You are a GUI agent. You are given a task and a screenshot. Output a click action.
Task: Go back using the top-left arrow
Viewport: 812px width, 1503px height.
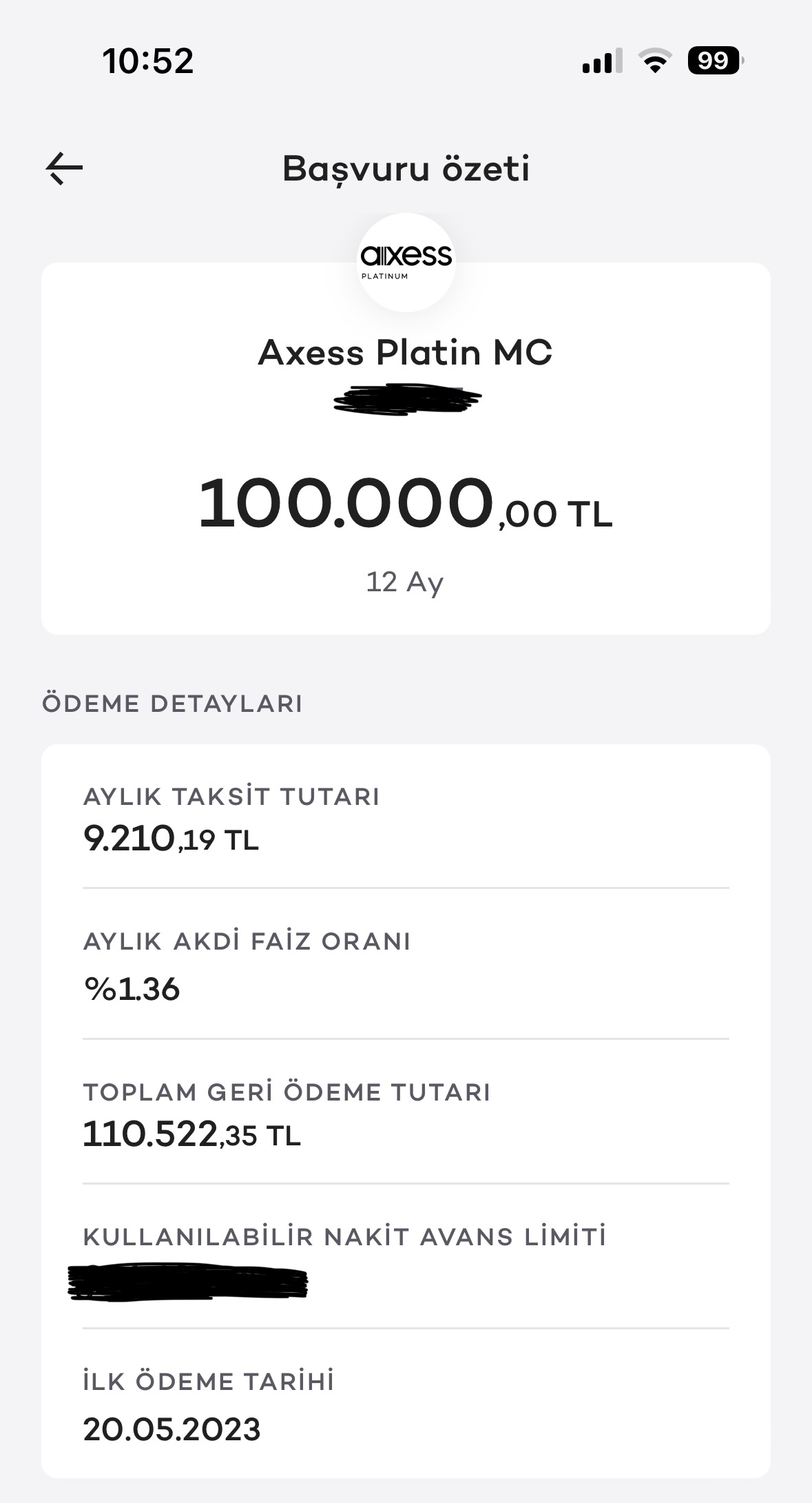coord(64,169)
